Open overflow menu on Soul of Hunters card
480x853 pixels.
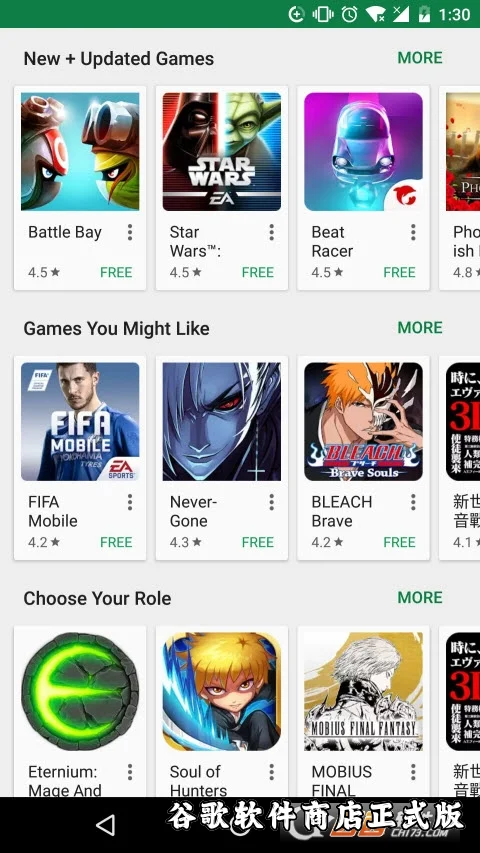pos(271,772)
